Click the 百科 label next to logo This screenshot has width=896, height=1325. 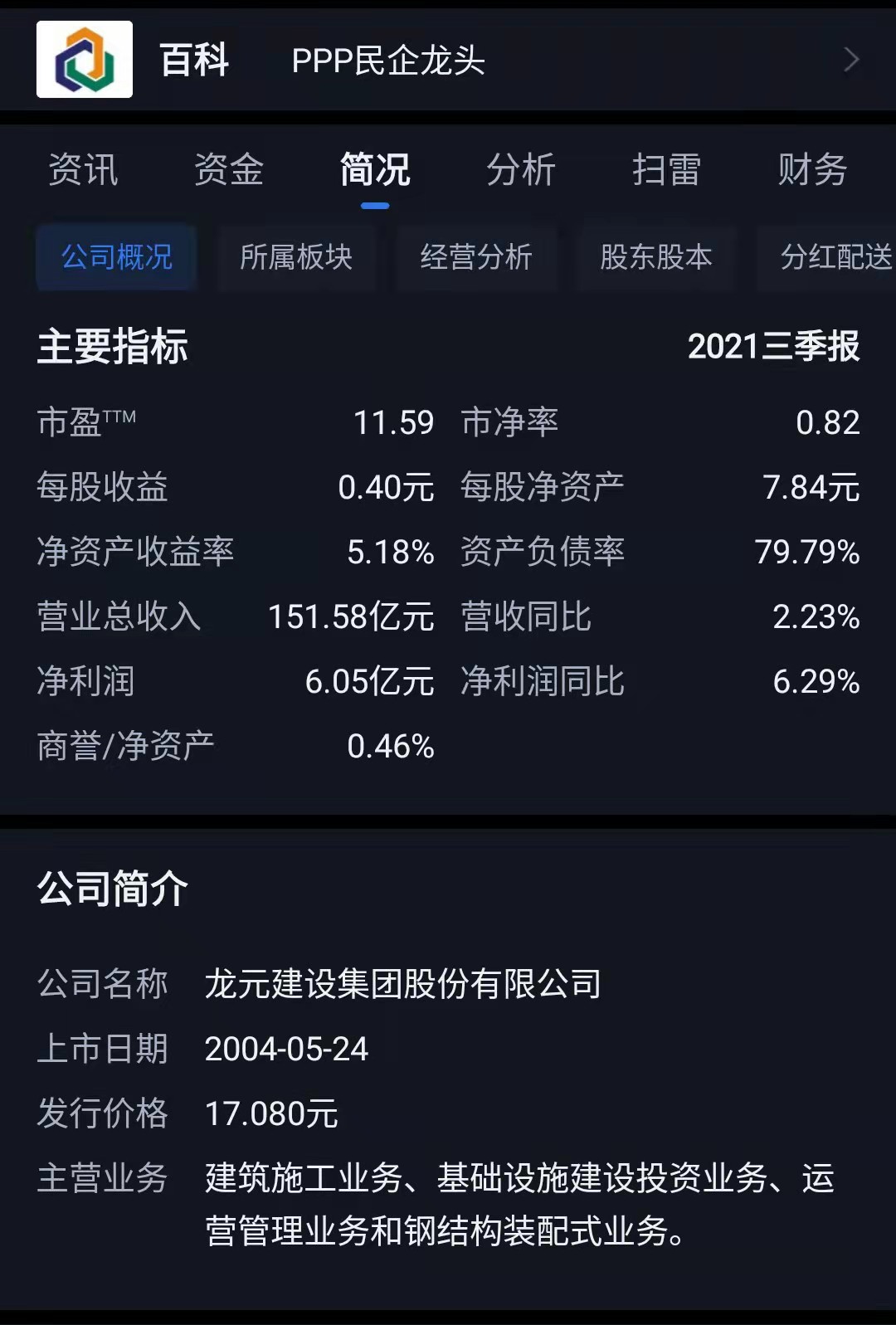click(x=193, y=61)
